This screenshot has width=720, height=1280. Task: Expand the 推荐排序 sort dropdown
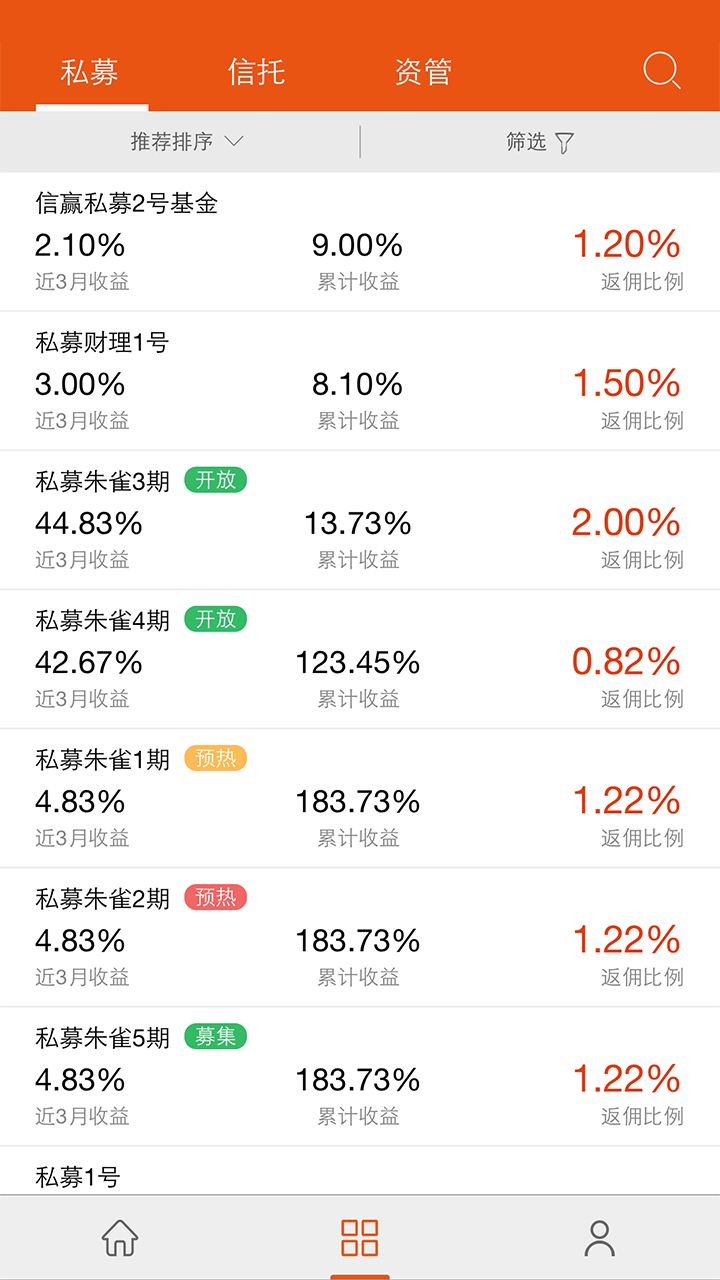click(172, 142)
